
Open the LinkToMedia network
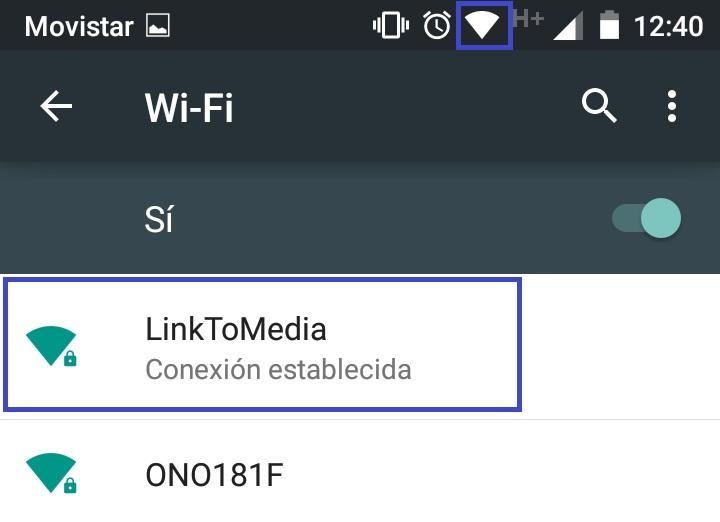pyautogui.click(x=262, y=346)
